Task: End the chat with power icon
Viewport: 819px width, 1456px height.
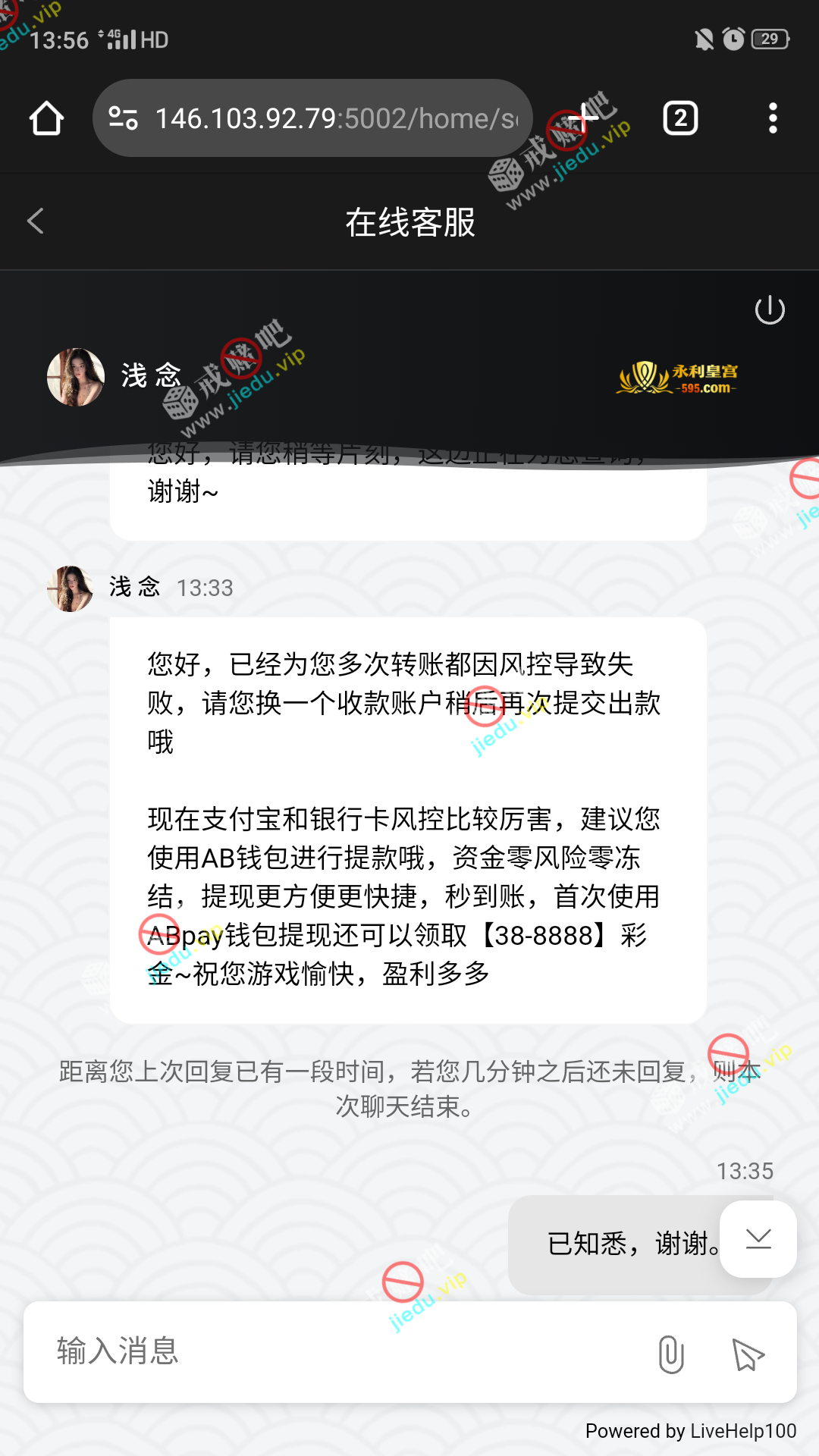Action: [x=770, y=309]
